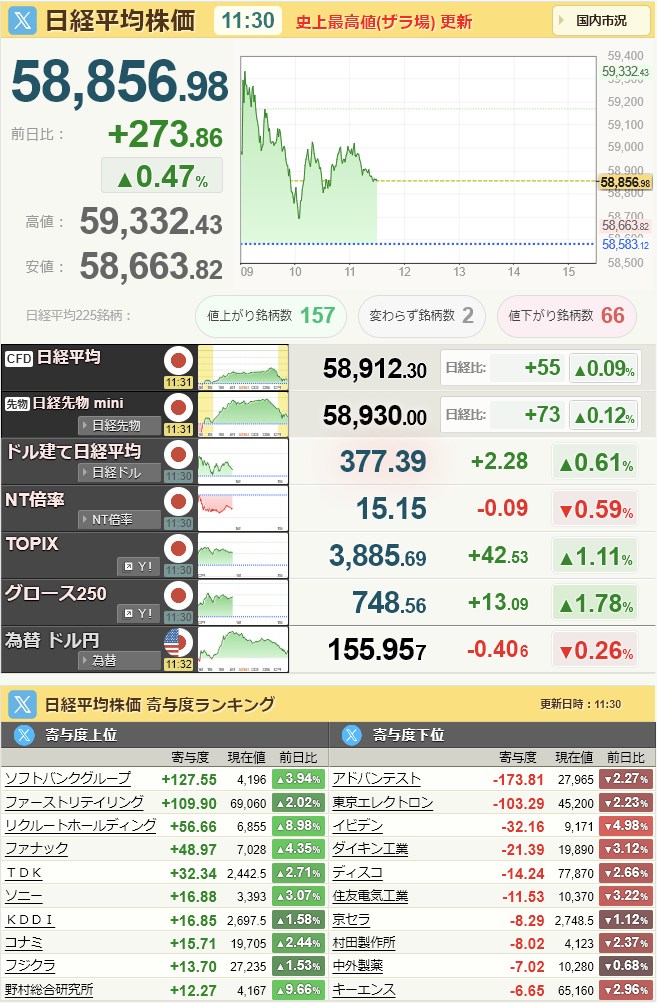Open リクルートホールディング stock link
Image resolution: width=657 pixels, height=1003 pixels.
click(80, 825)
